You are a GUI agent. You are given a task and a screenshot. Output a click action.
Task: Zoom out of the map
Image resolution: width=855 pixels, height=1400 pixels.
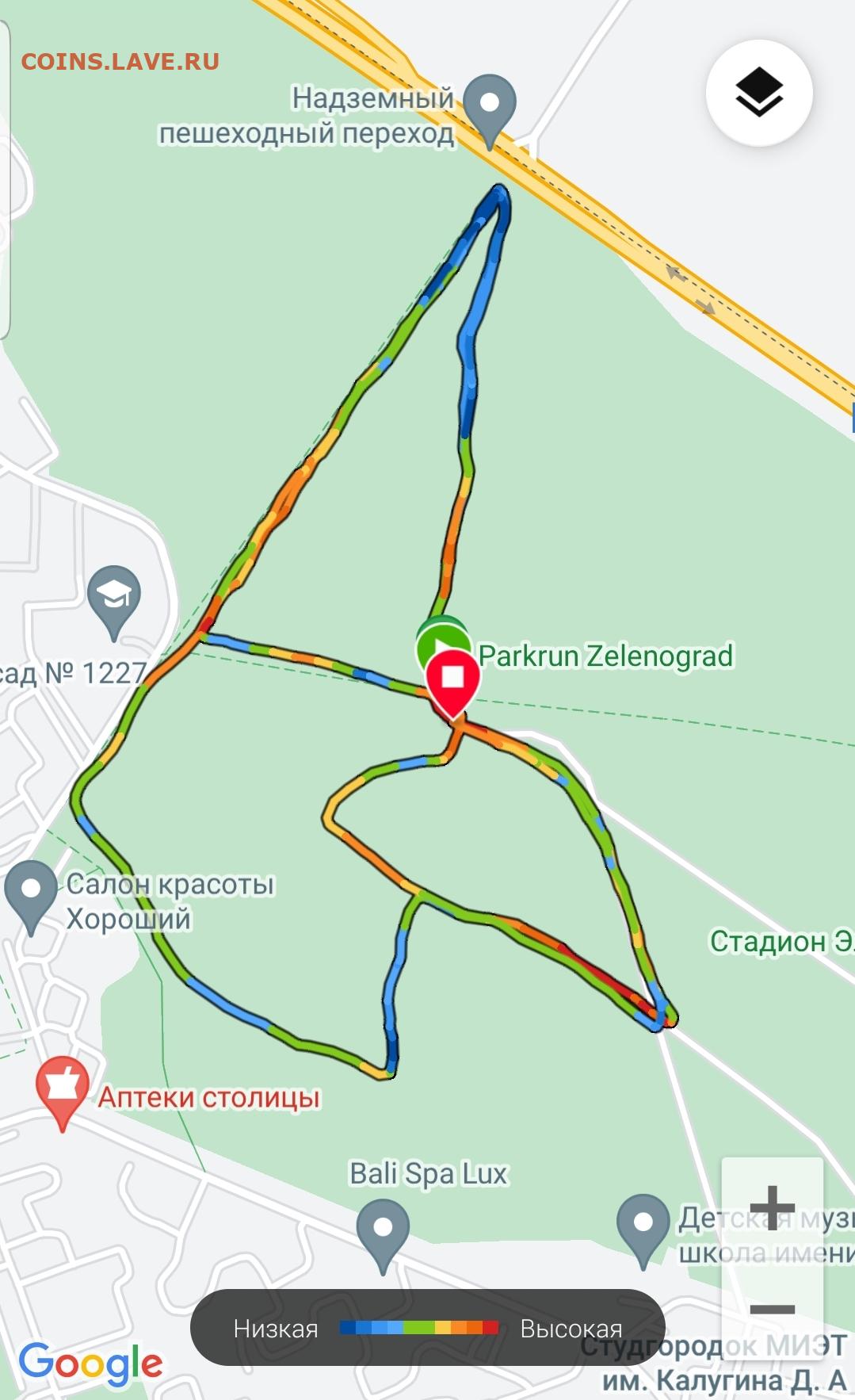pyautogui.click(x=772, y=1309)
